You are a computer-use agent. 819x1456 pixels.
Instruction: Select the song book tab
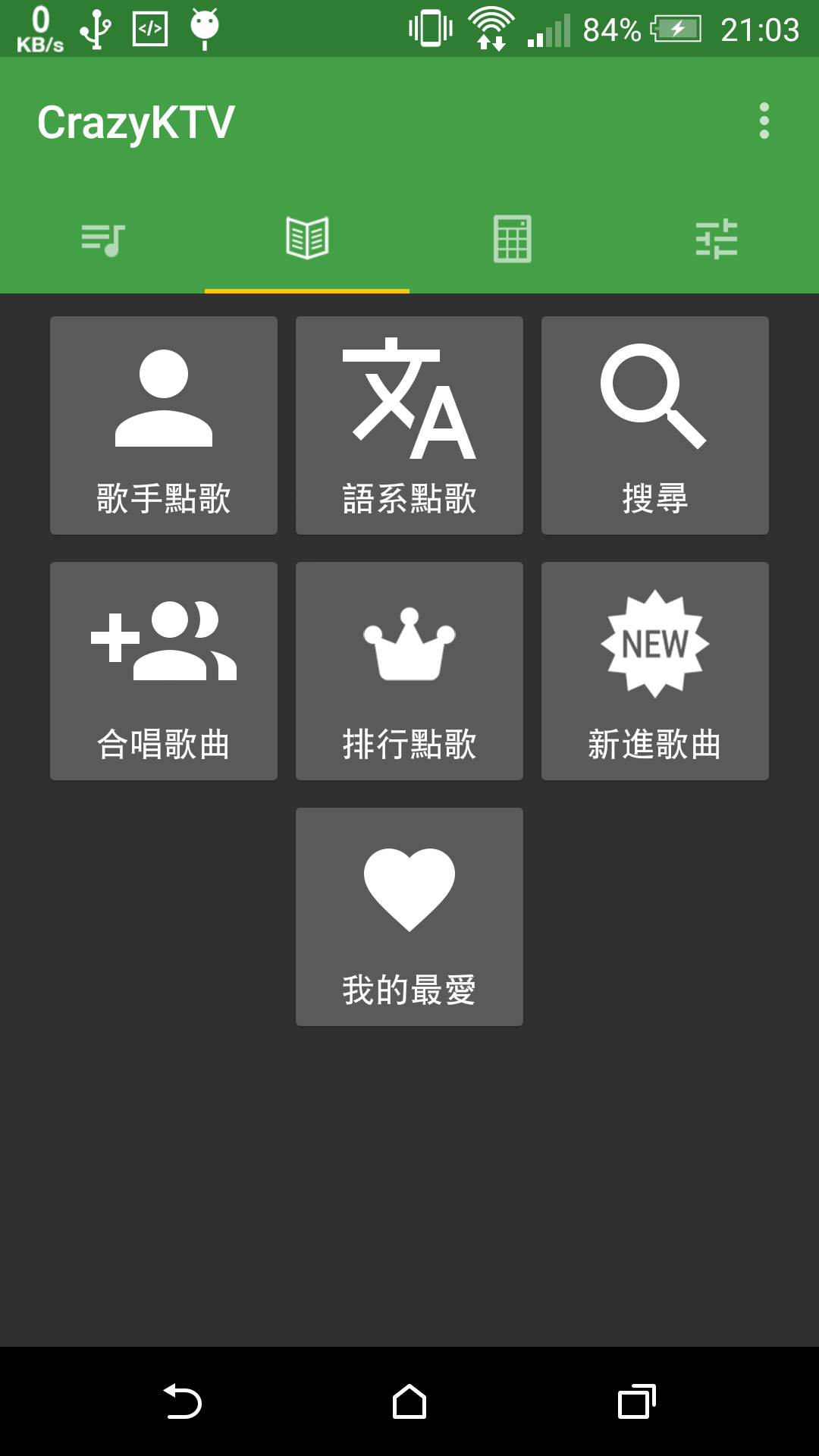tap(307, 240)
